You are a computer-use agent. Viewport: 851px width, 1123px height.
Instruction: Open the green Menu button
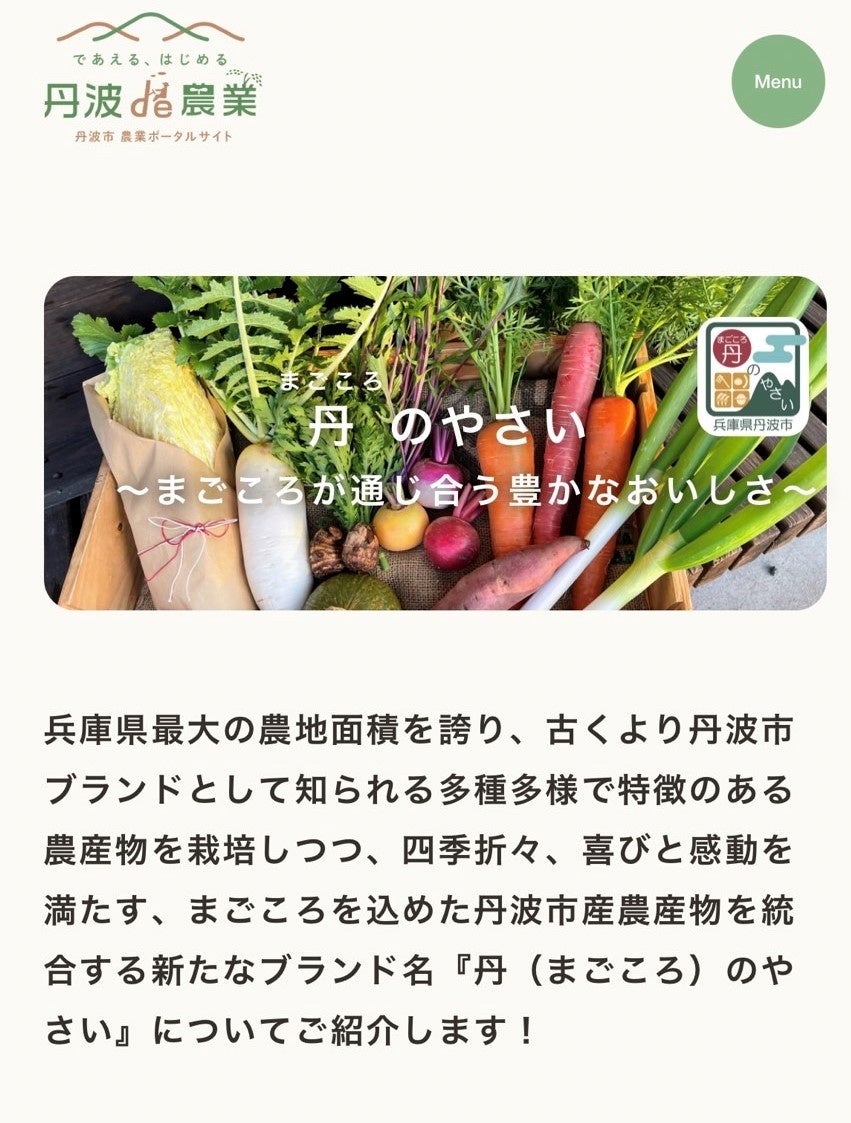(778, 82)
